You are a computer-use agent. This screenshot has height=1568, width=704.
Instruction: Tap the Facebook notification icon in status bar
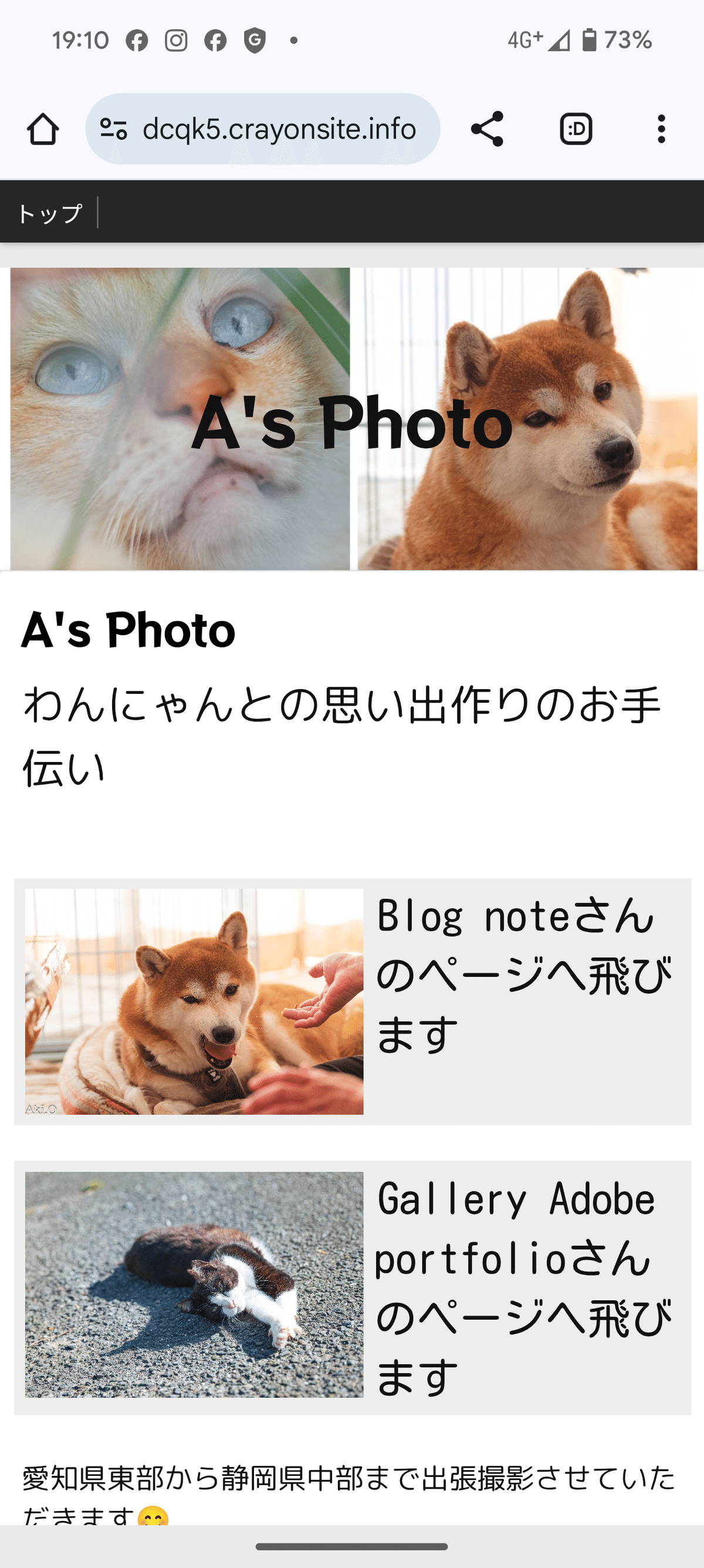137,39
